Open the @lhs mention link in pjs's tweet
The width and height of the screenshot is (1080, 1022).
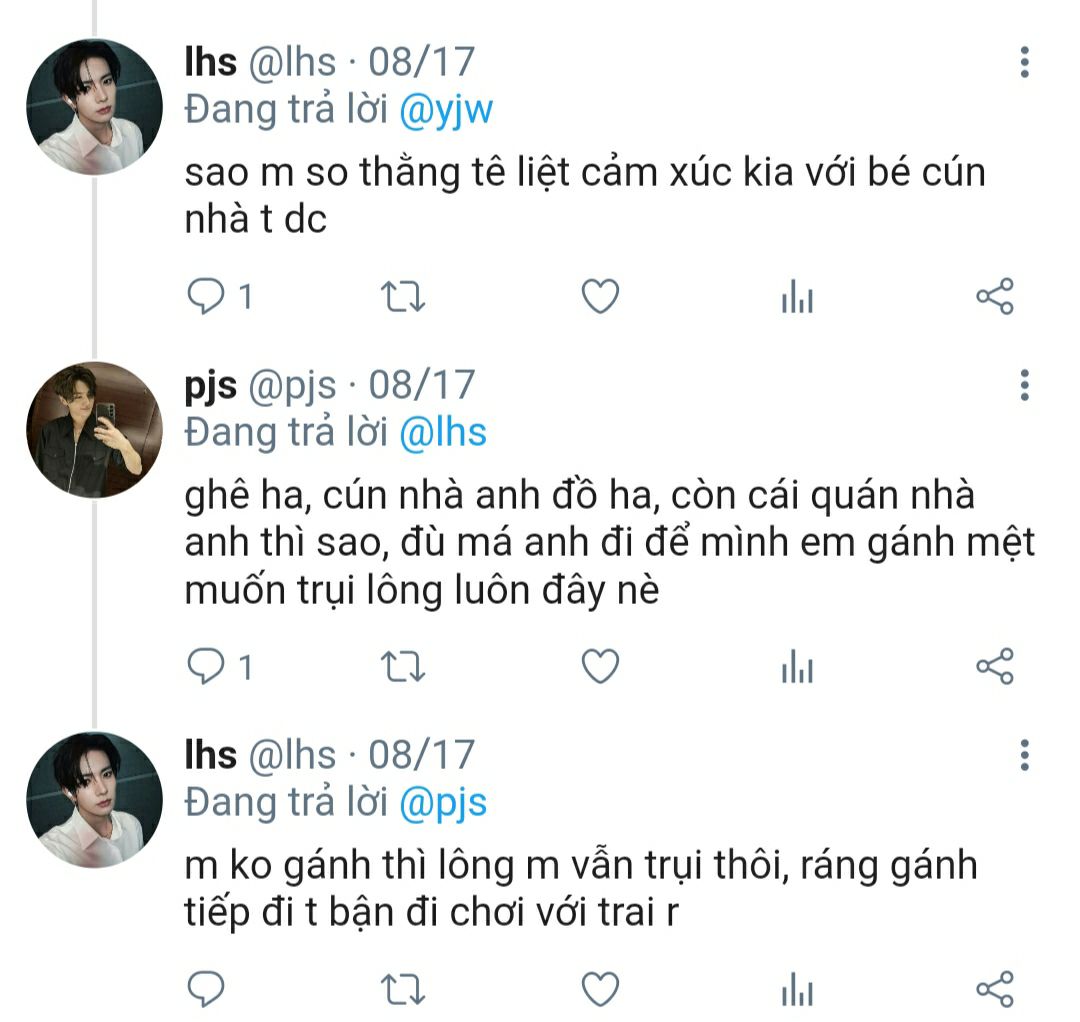[442, 432]
